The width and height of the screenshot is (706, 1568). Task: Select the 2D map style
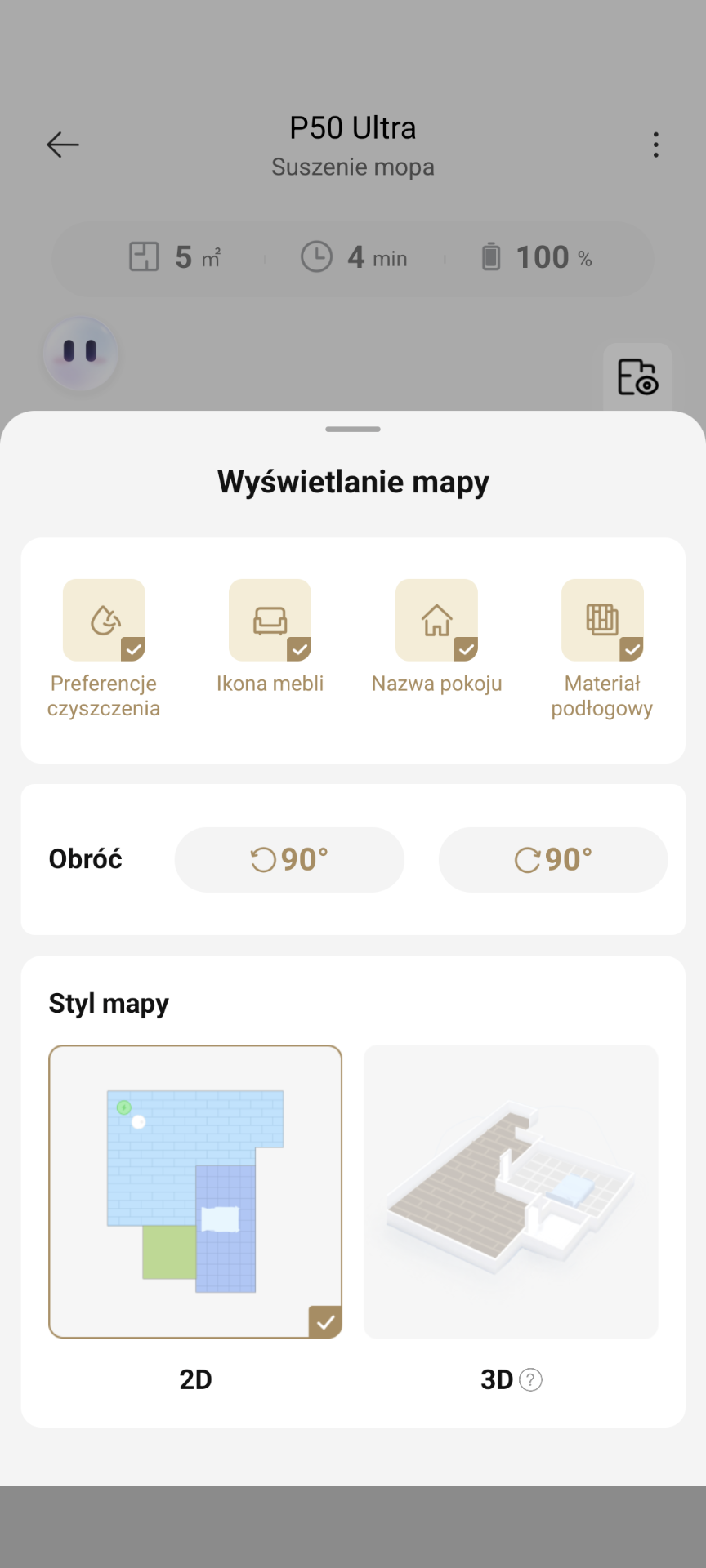tap(195, 1192)
